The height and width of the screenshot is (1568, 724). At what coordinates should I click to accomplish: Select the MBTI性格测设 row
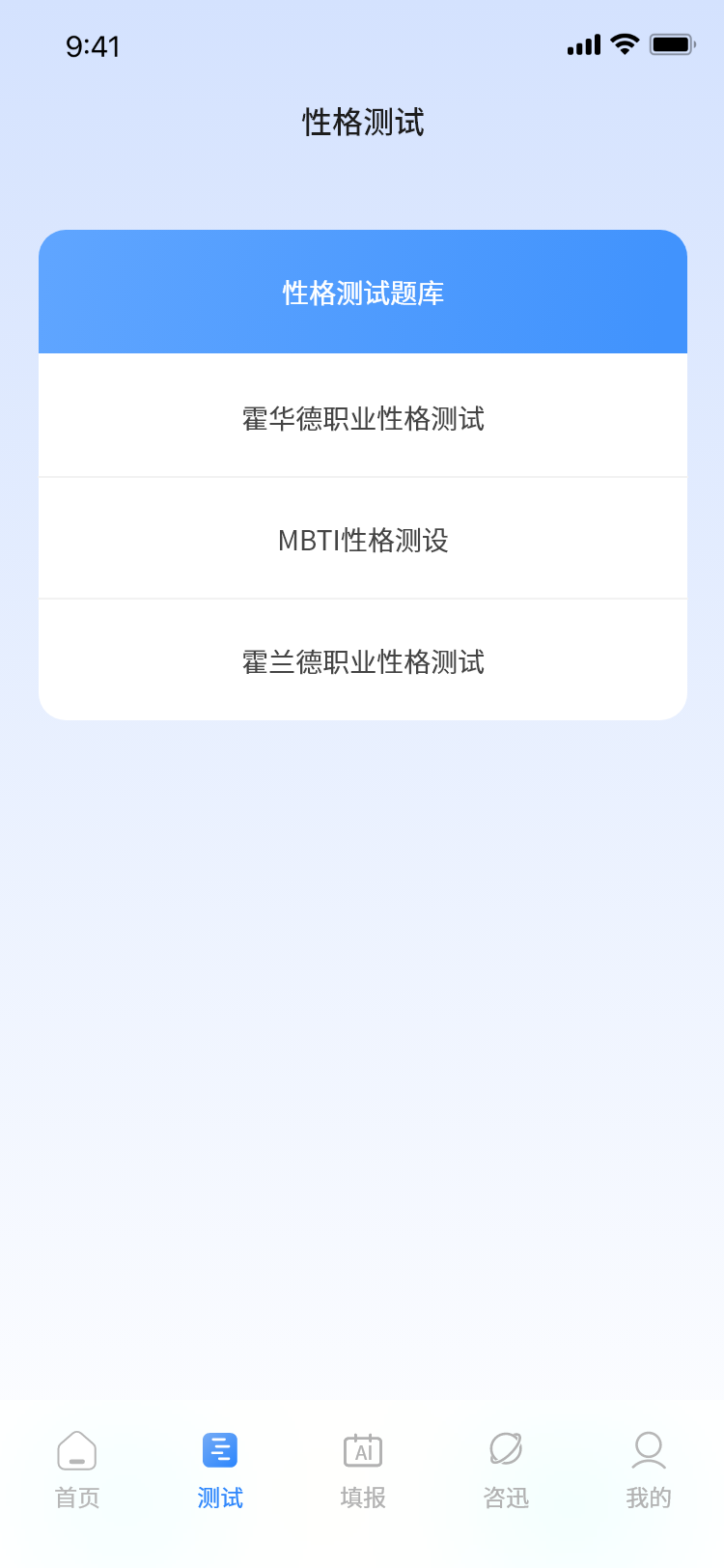[363, 540]
